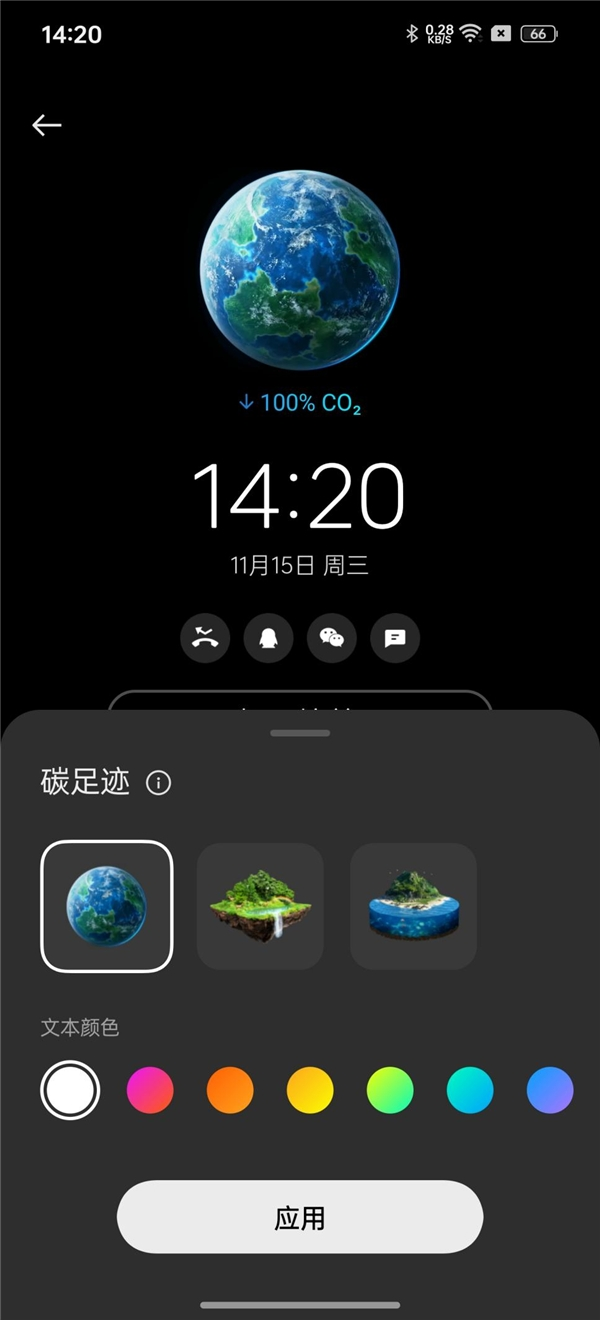Pick the green text color

(x=390, y=1090)
